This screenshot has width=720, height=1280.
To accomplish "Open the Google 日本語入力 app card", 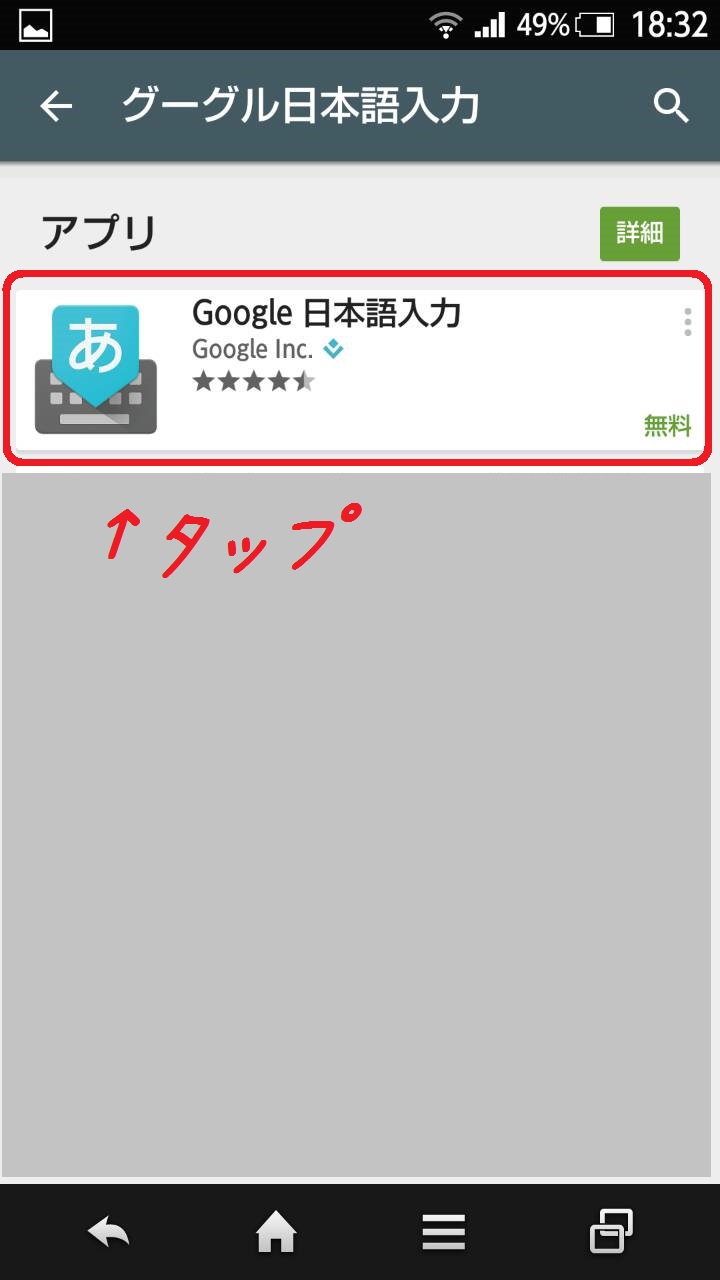I will 359,370.
